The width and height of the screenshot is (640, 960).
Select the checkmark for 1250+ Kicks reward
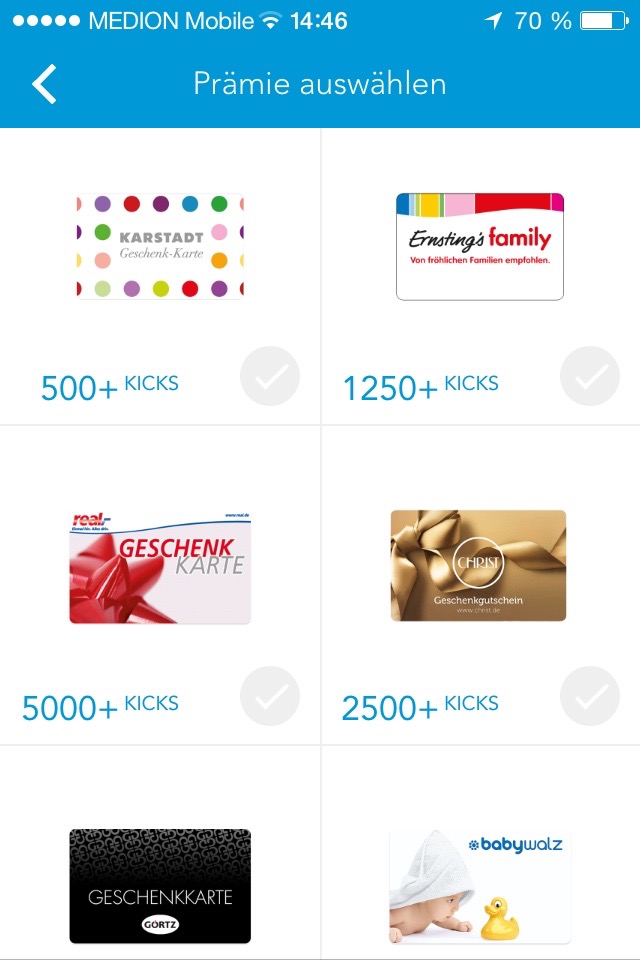[590, 376]
